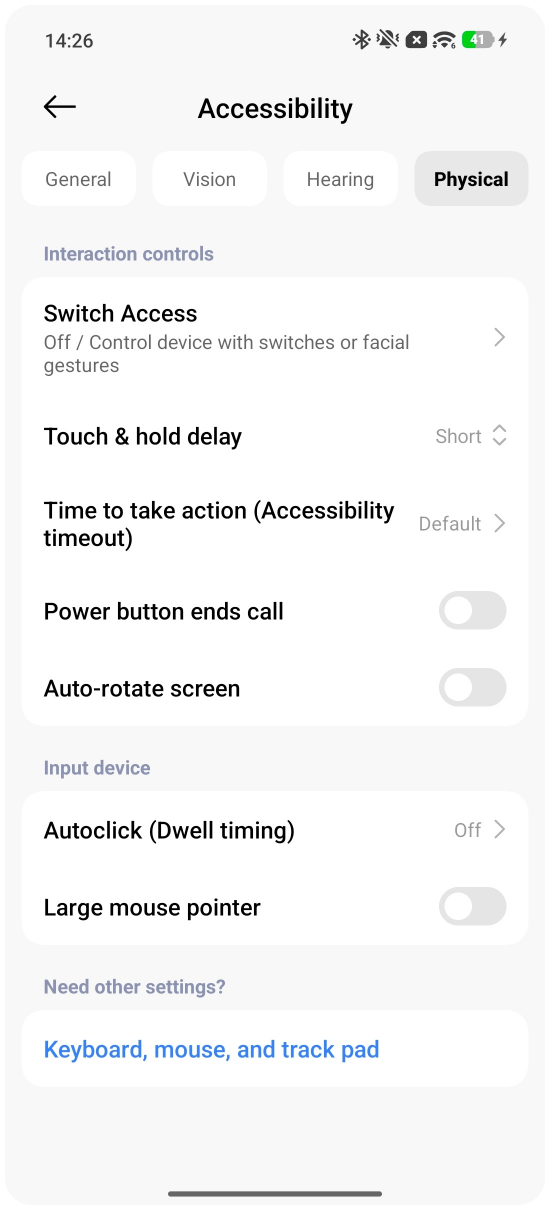Go back using the arrow icon

pyautogui.click(x=60, y=107)
